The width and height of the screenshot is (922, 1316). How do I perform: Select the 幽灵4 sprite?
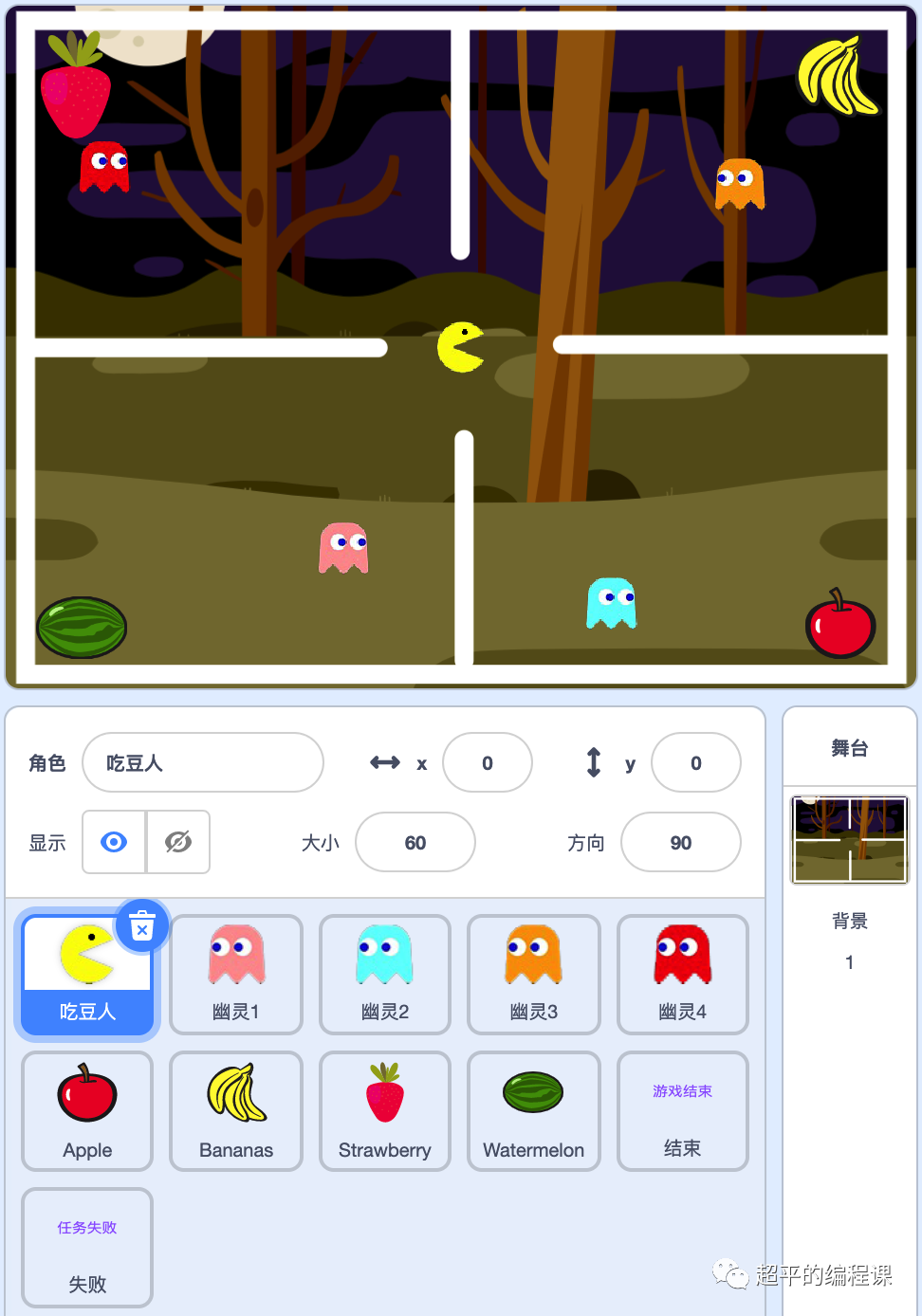[x=682, y=975]
